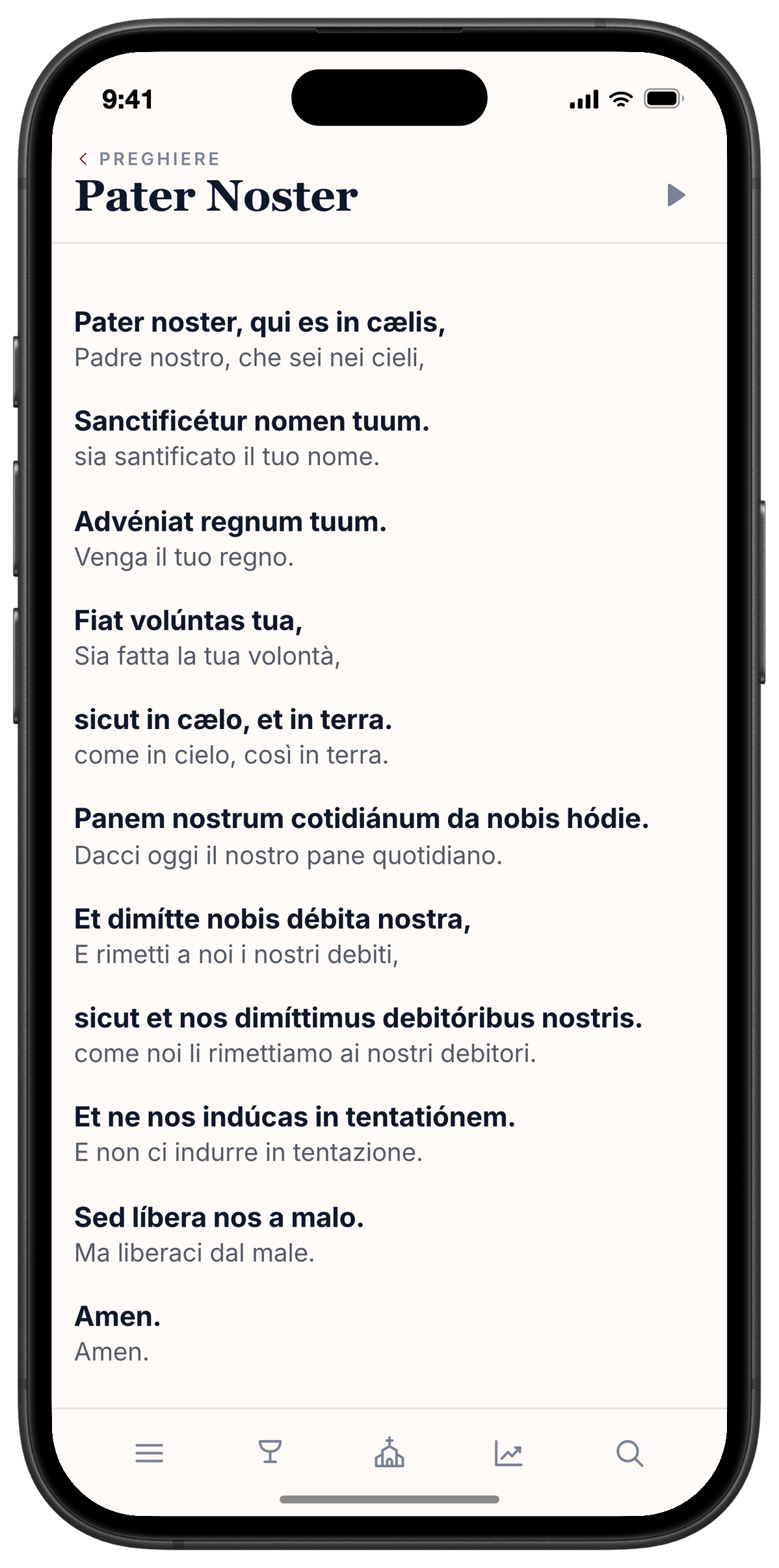Screen dimensions: 779x1568
Task: Open the hamburger menu tab
Action: coord(149,1453)
